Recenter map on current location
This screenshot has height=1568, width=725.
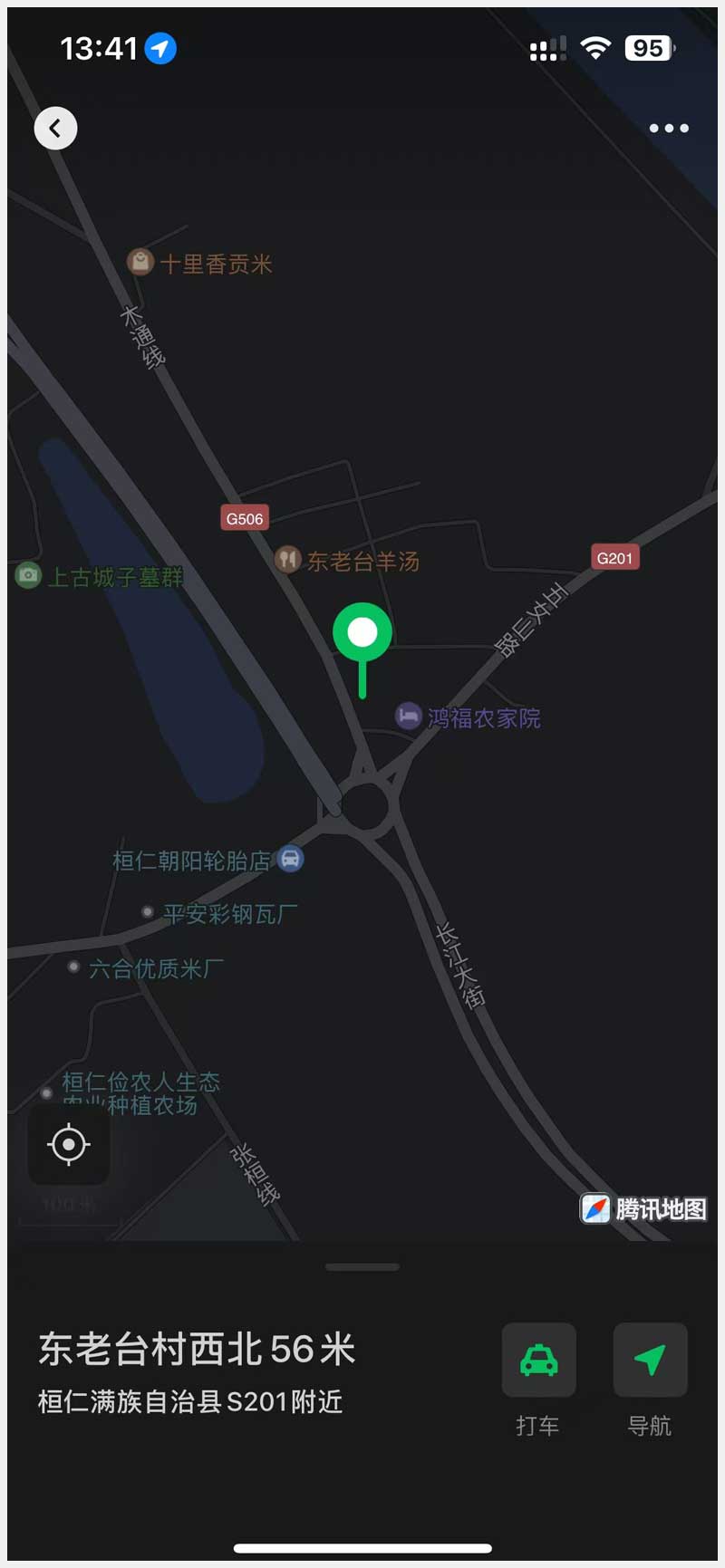(x=69, y=1144)
